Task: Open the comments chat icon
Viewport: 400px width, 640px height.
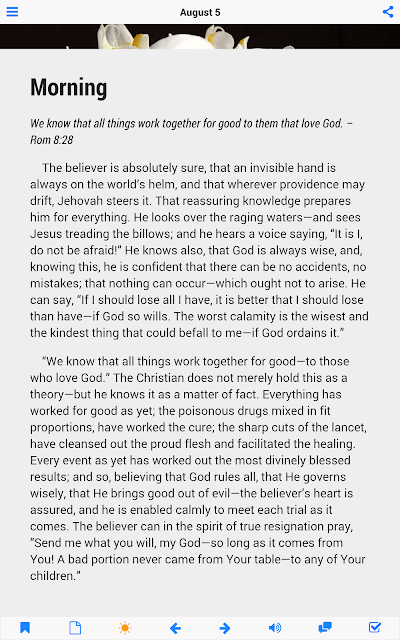Action: [x=325, y=628]
